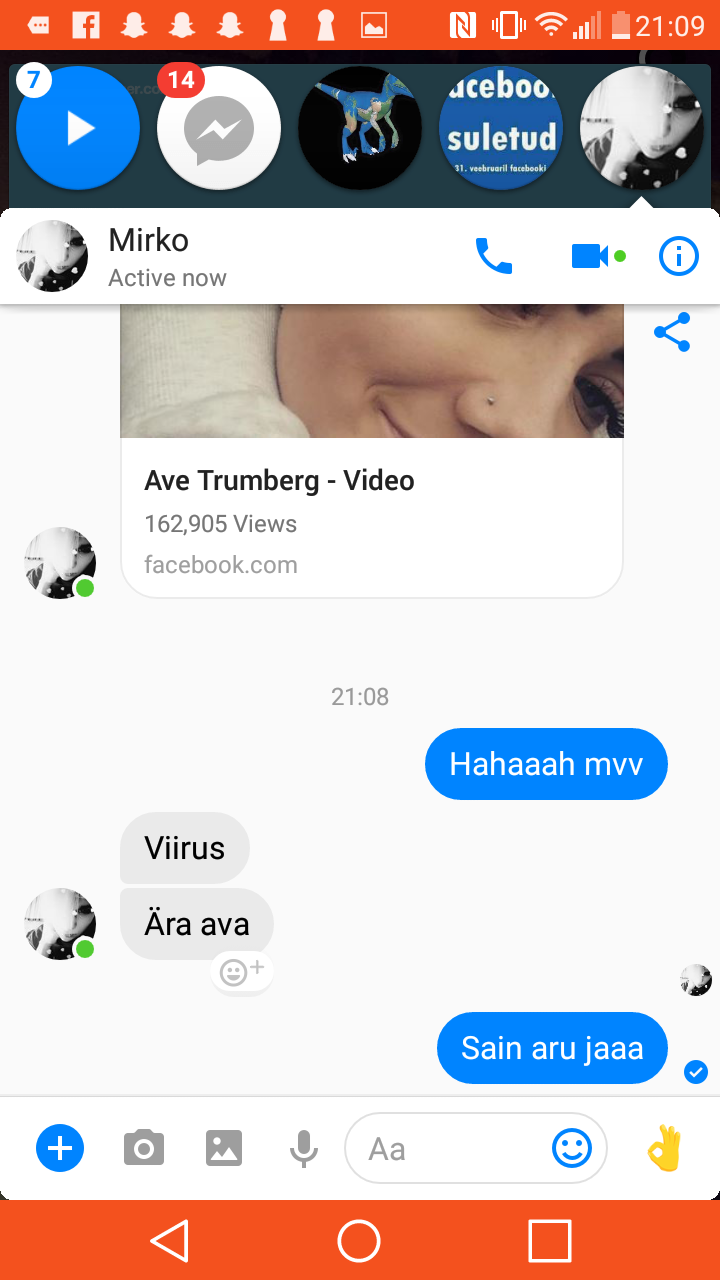
Task: Go to the home screen
Action: tap(359, 1241)
